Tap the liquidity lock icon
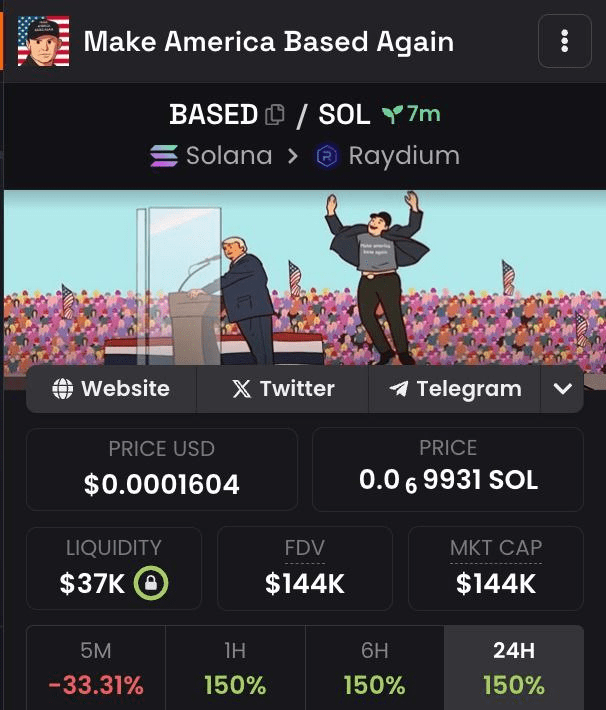 click(x=151, y=584)
